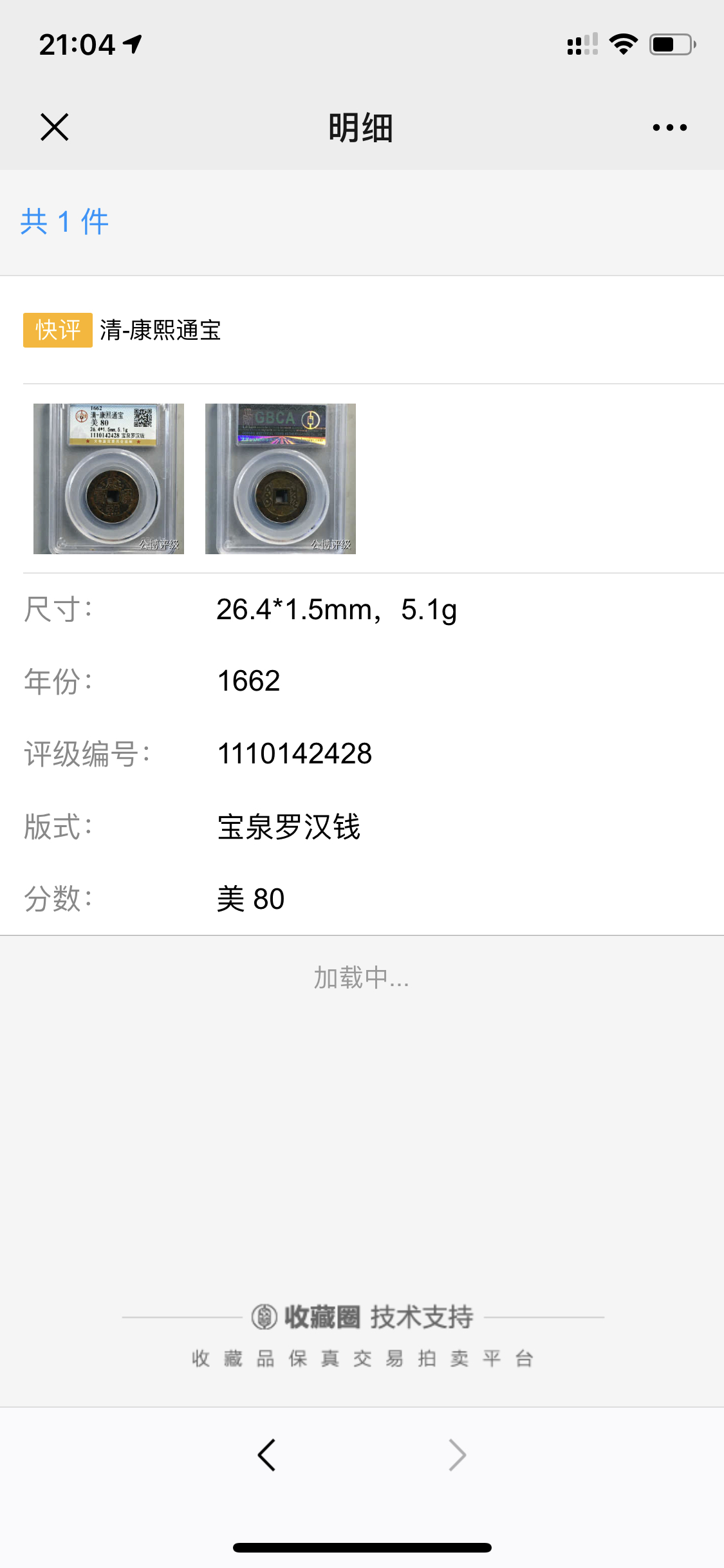This screenshot has width=724, height=1568.
Task: View the GBCA coin back photo
Action: click(281, 478)
